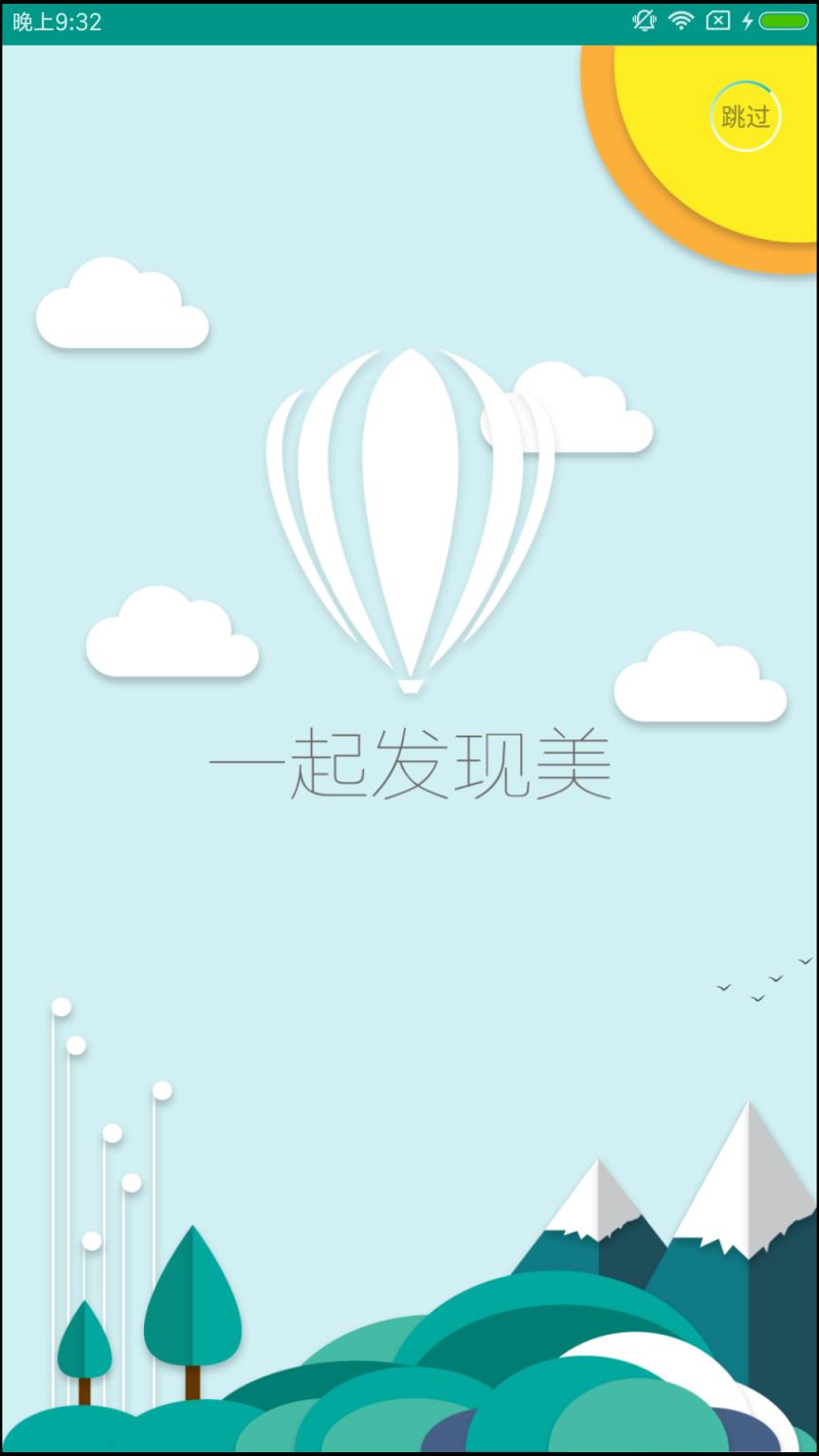The height and width of the screenshot is (1456, 819).
Task: Tap the 跳过 (Skip) button
Action: [746, 116]
